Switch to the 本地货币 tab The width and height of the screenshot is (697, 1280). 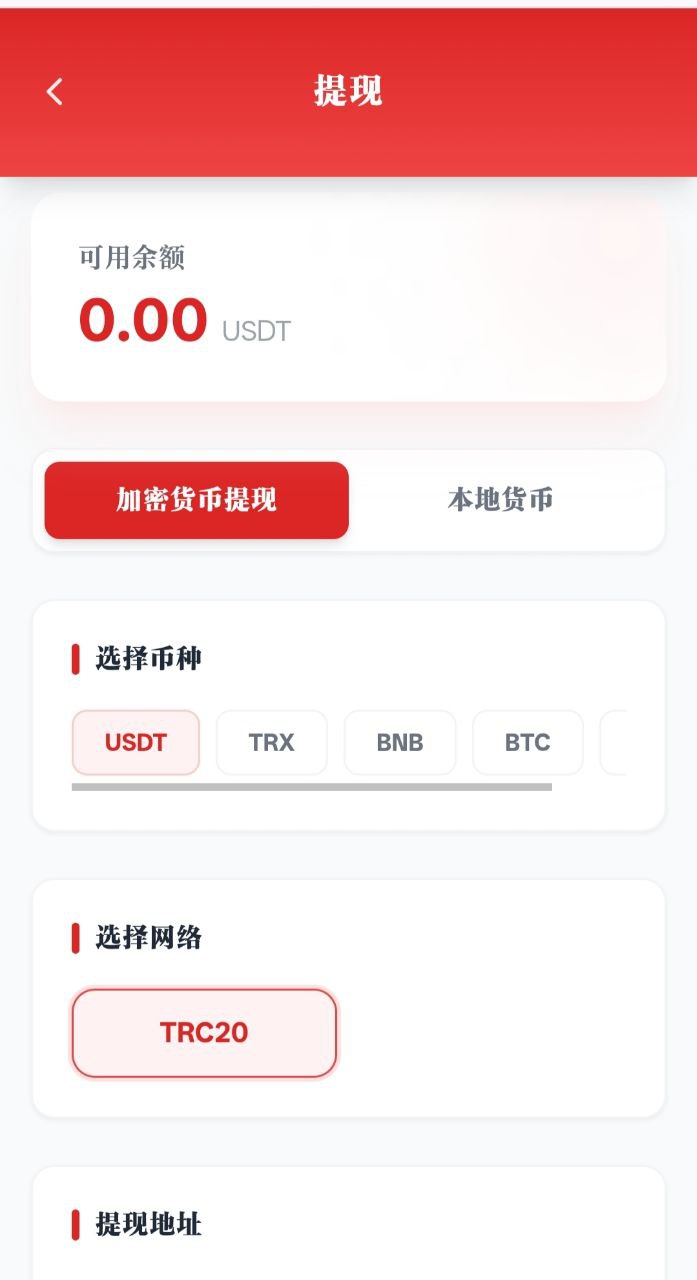(500, 500)
